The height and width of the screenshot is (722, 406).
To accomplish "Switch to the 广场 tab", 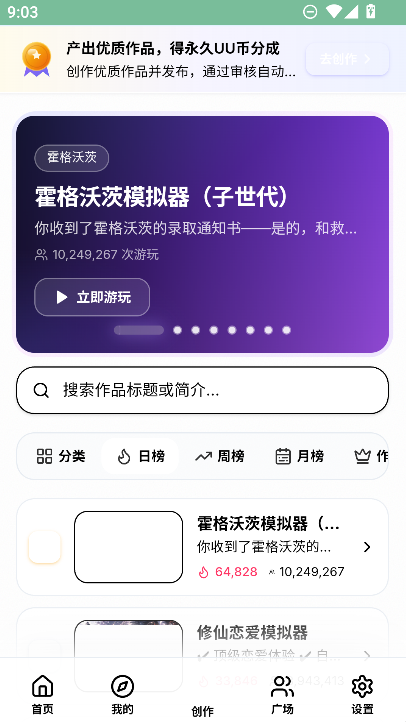I will tap(282, 695).
